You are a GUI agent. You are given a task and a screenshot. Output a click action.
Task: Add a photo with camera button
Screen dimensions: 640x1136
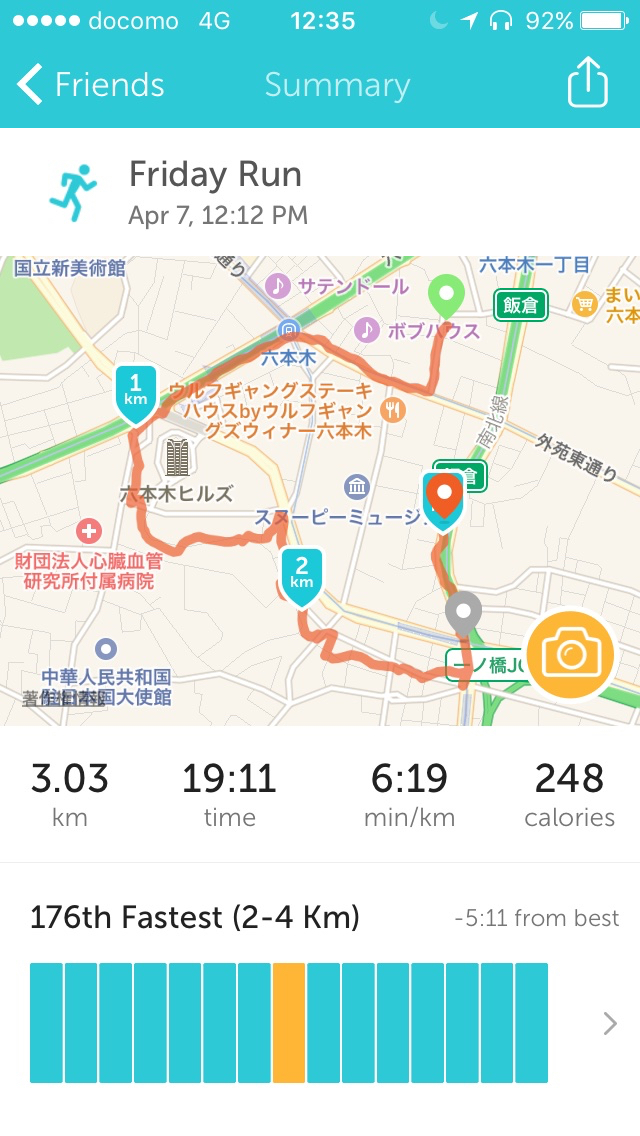[x=570, y=655]
